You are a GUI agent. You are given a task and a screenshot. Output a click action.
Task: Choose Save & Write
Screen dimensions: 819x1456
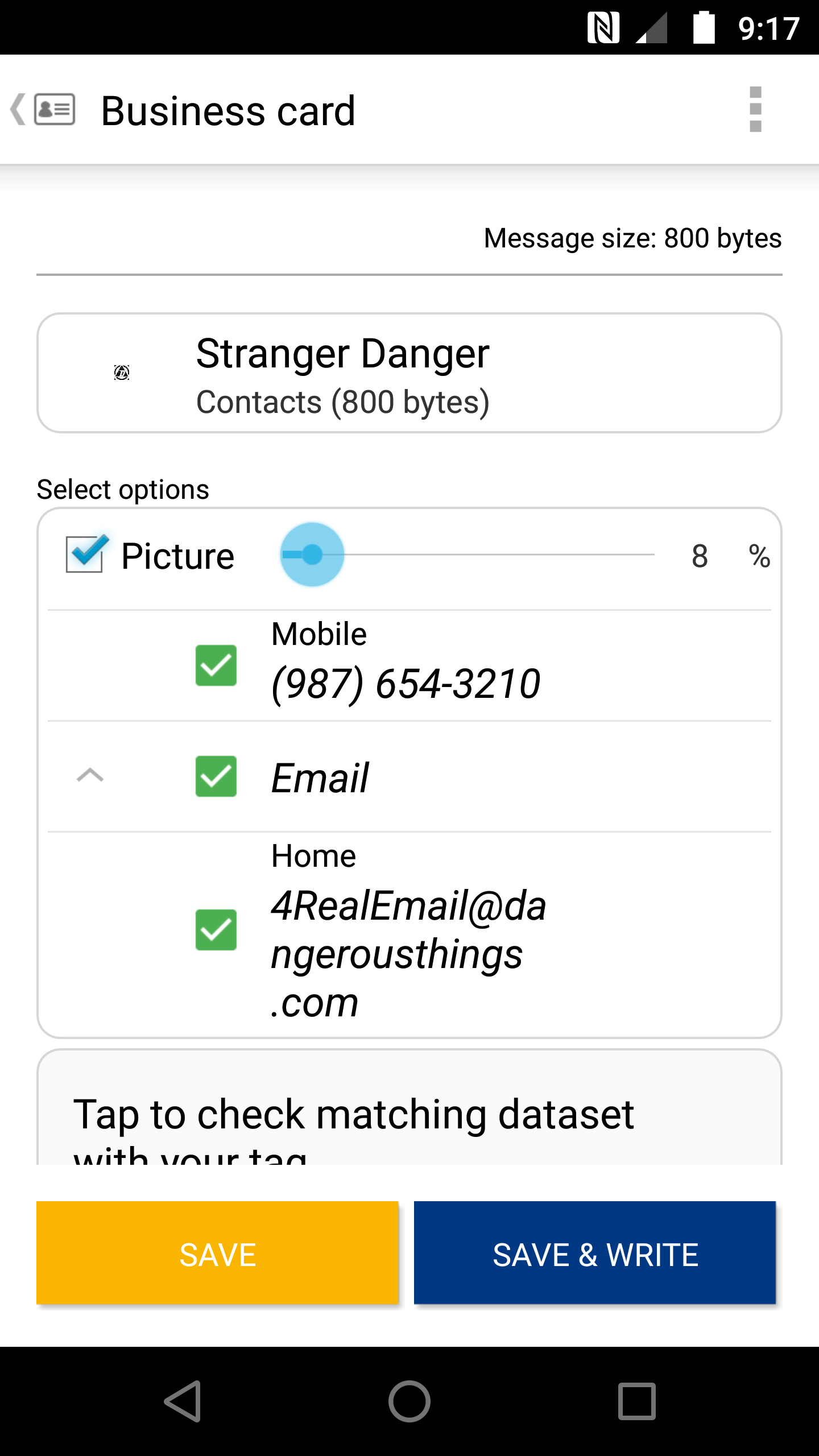[595, 1252]
